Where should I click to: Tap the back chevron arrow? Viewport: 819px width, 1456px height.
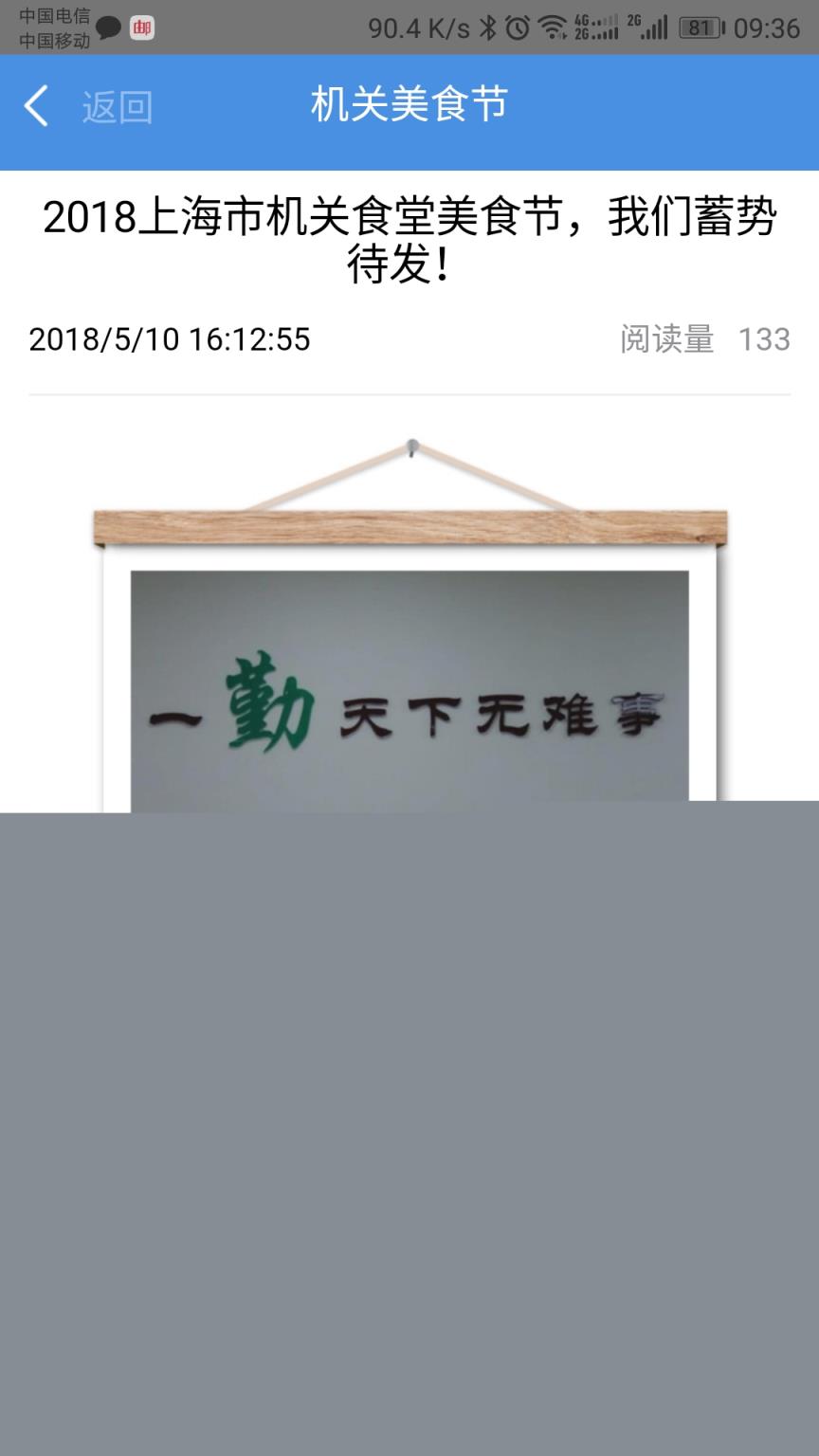click(x=36, y=106)
